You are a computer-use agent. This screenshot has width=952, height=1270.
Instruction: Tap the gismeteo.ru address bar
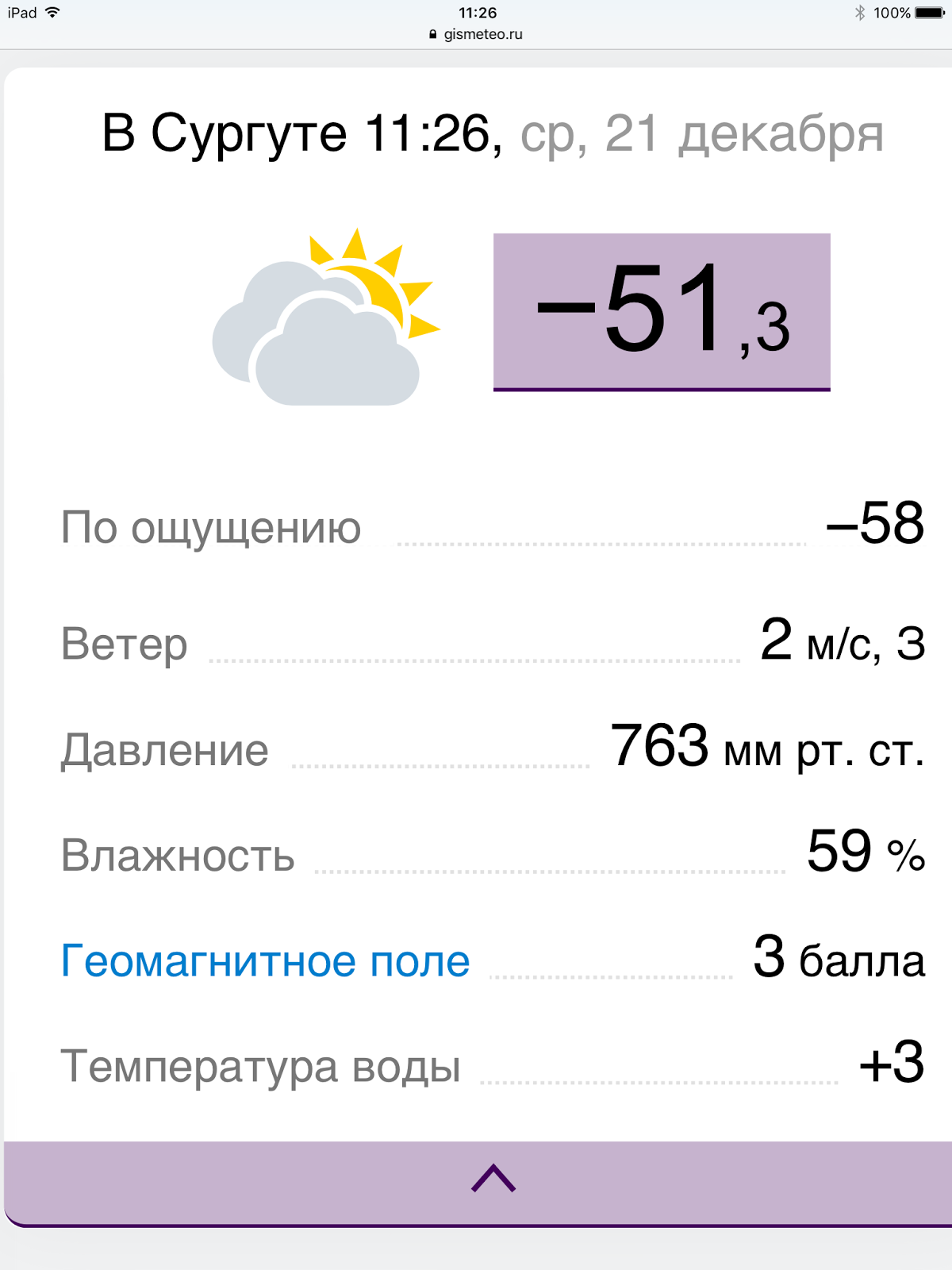(477, 34)
